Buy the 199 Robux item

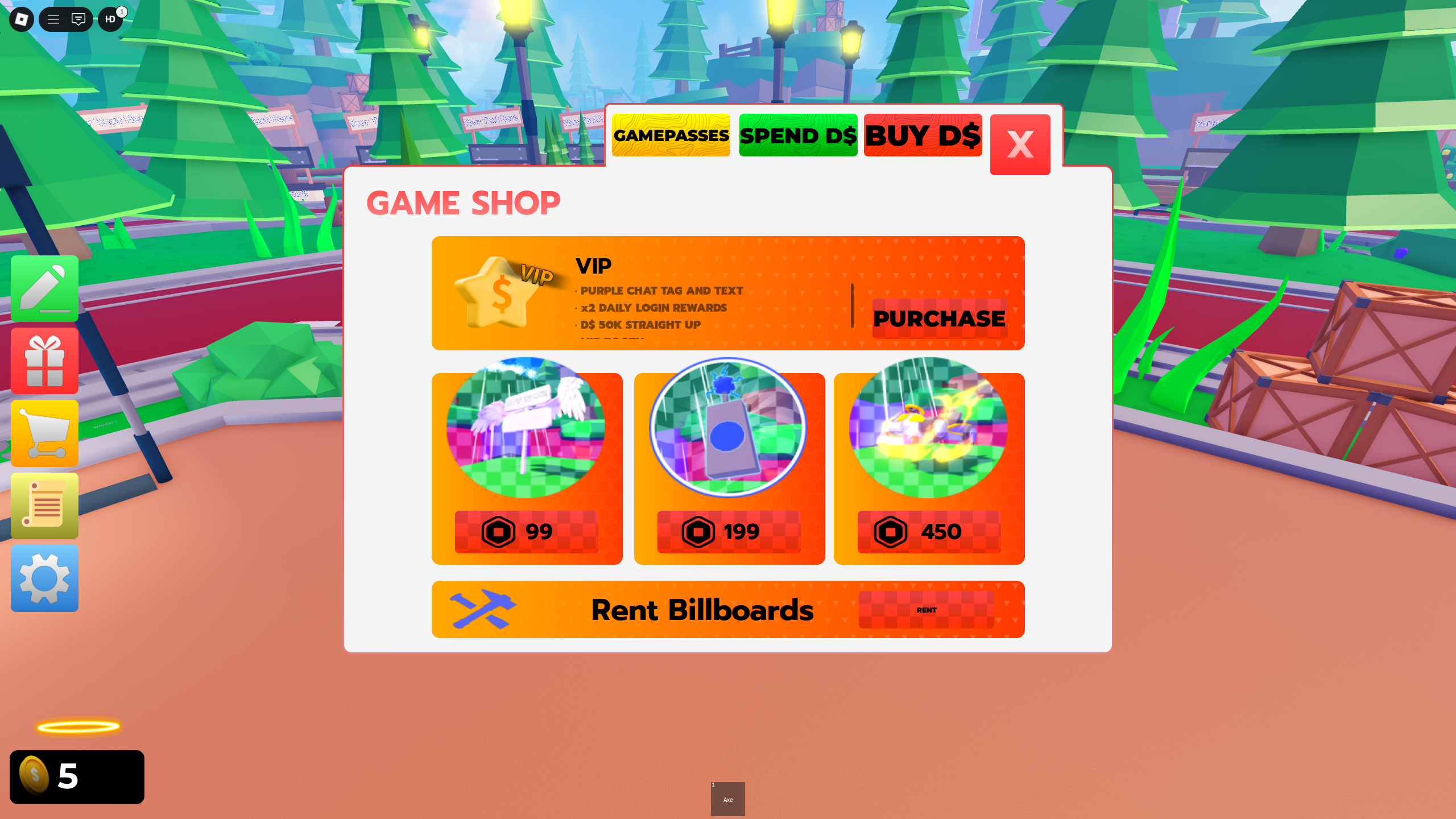point(729,532)
